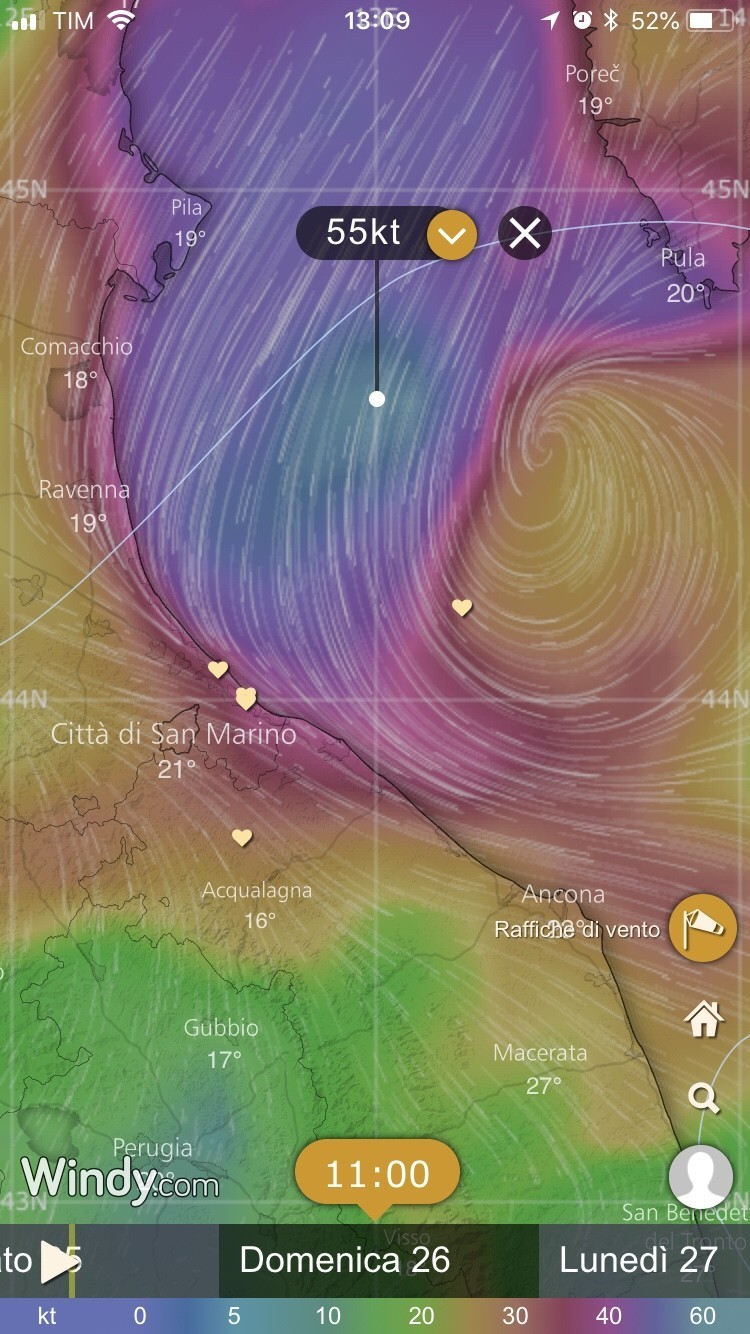Select Domenica 26 on the timeline
Image resolution: width=750 pixels, height=1334 pixels.
(345, 1260)
